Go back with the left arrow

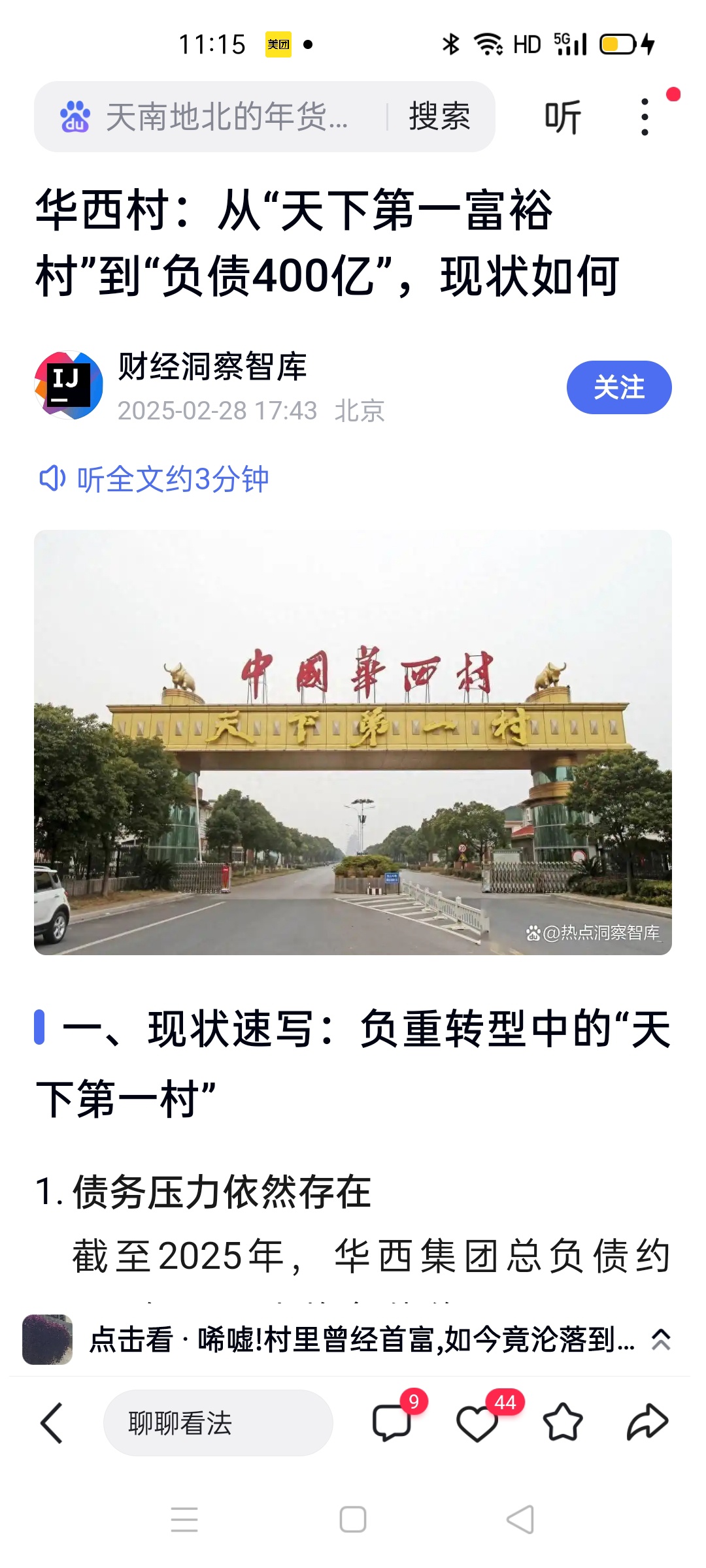coord(52,1422)
